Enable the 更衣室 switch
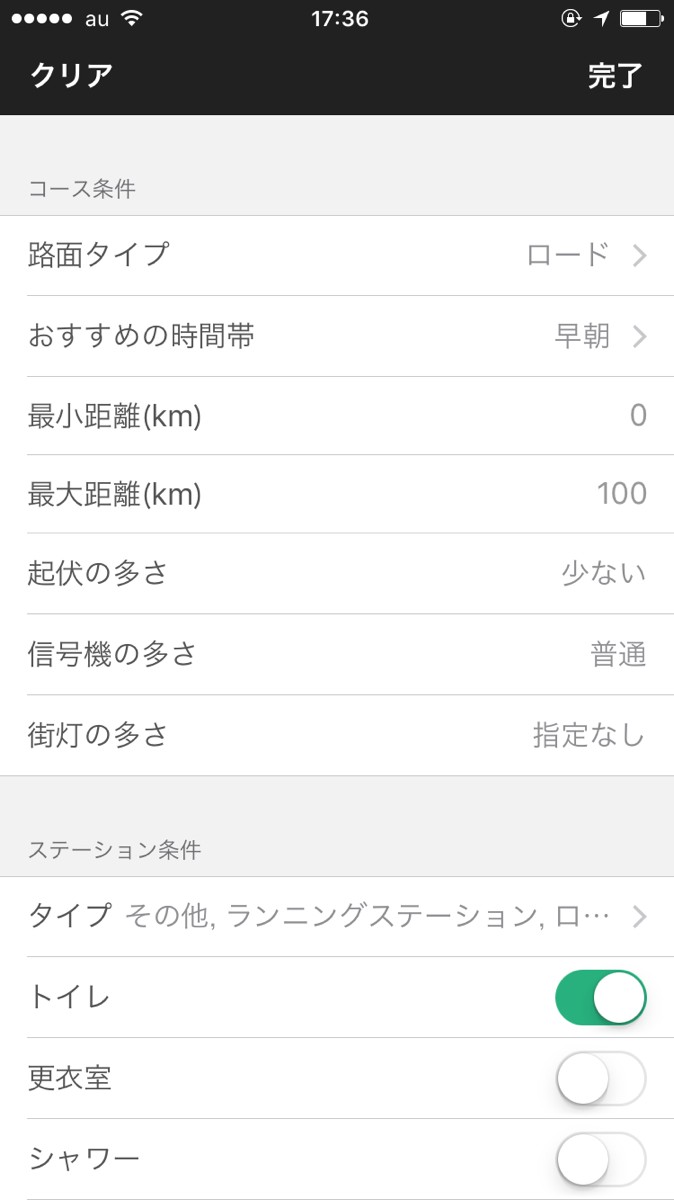This screenshot has width=674, height=1200. 600,1079
